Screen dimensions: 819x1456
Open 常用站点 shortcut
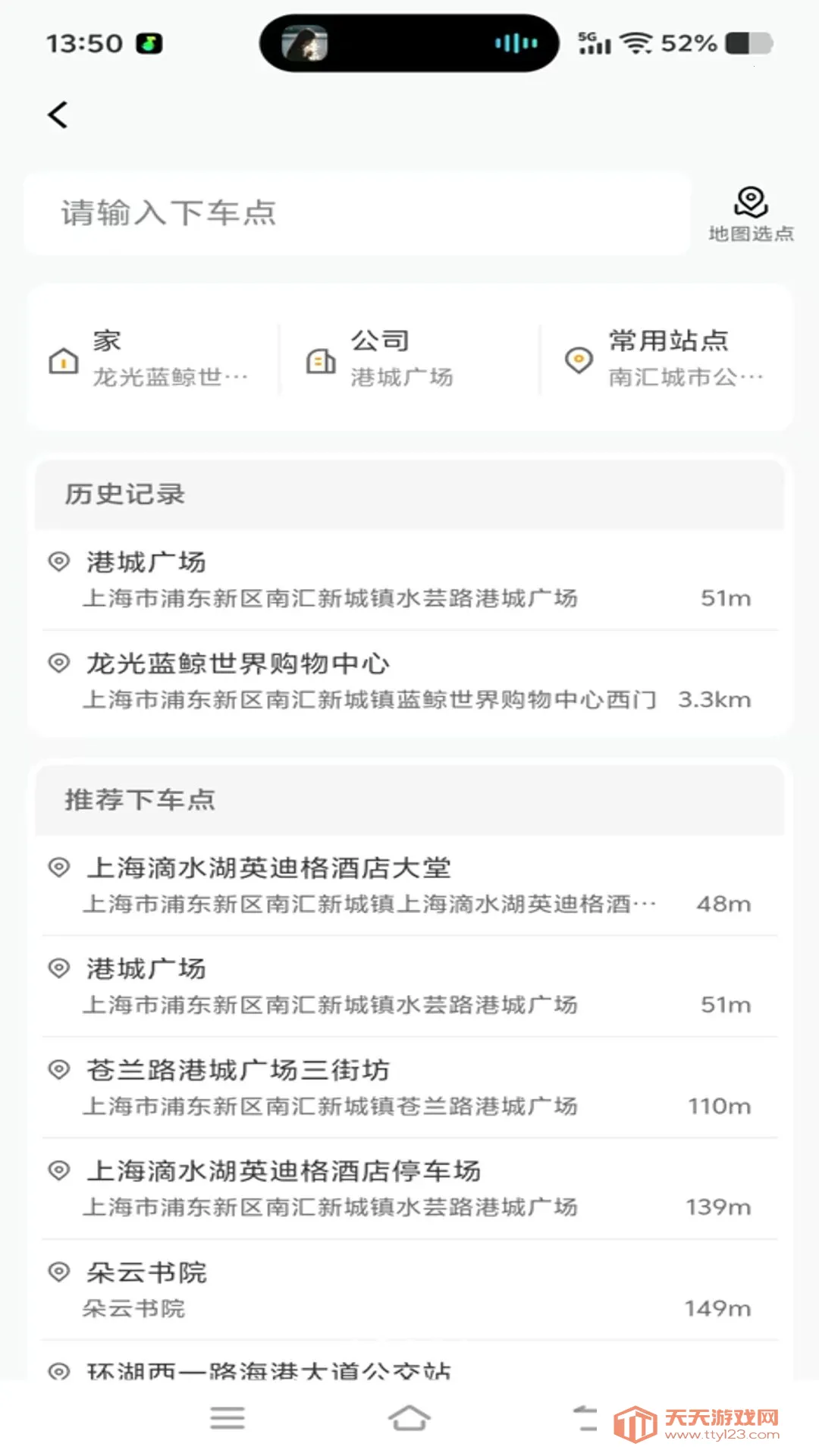(x=667, y=359)
